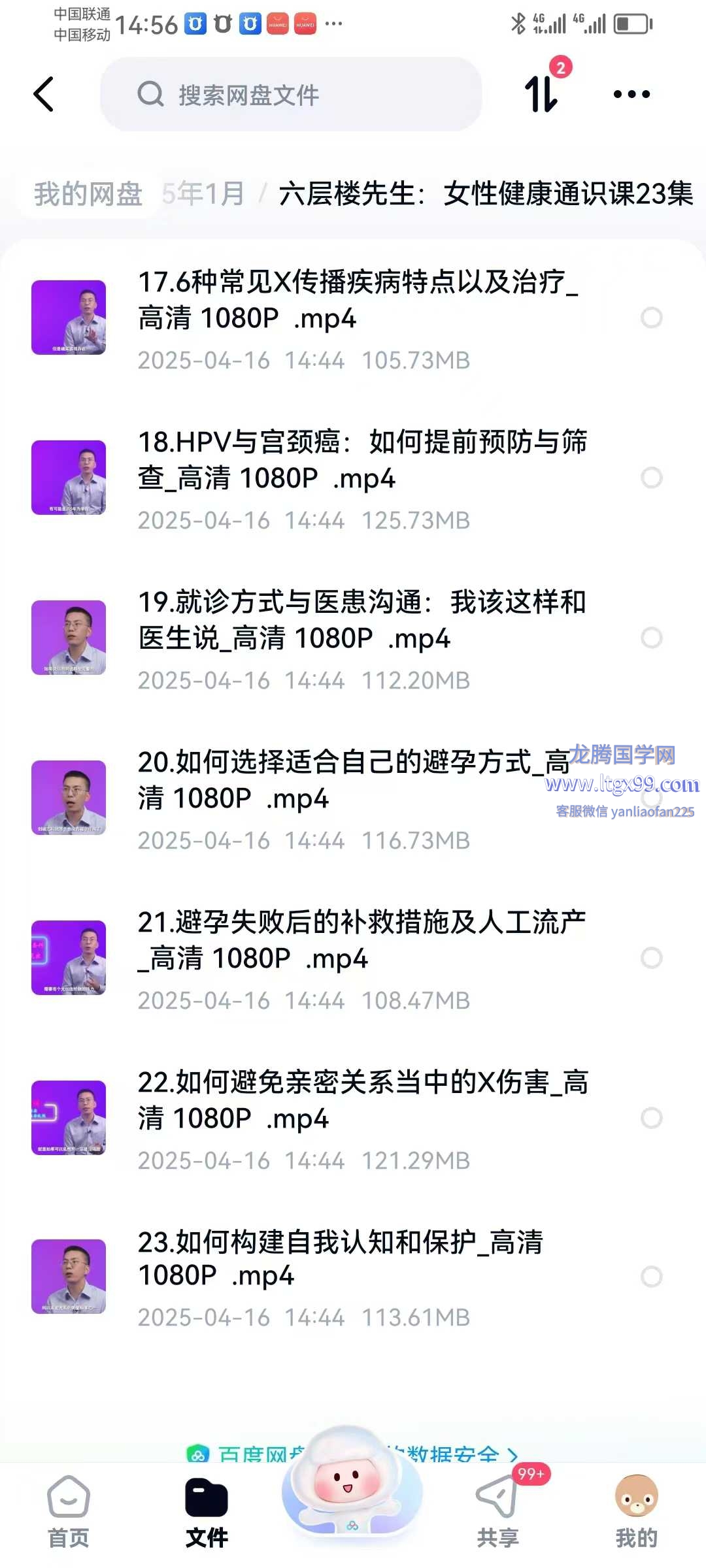Open the 百度网盘 数据安全 link
This screenshot has width=706, height=1568.
point(451,1454)
